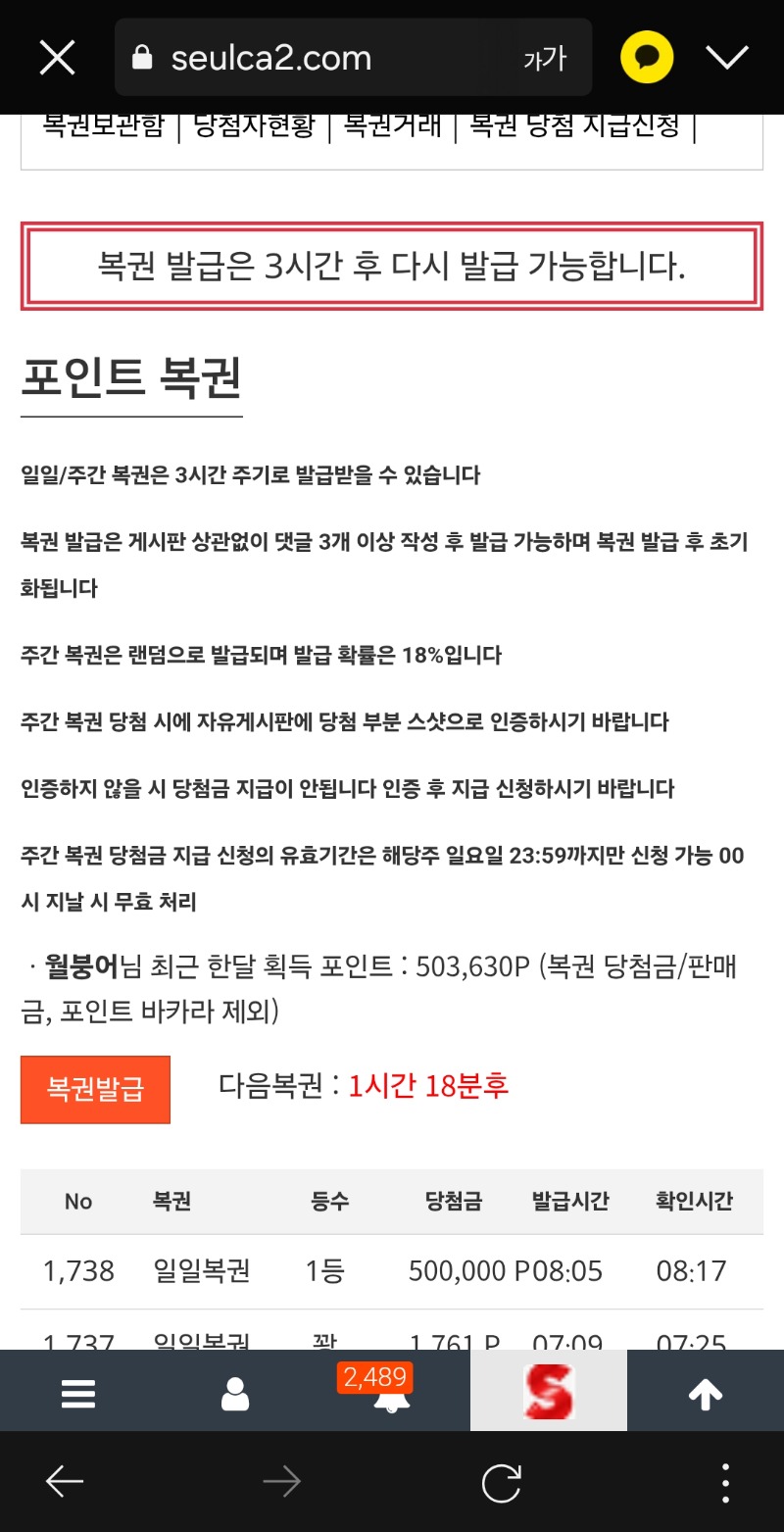The height and width of the screenshot is (1532, 784).
Task: Tap the orange 복권발급 button
Action: (95, 1089)
